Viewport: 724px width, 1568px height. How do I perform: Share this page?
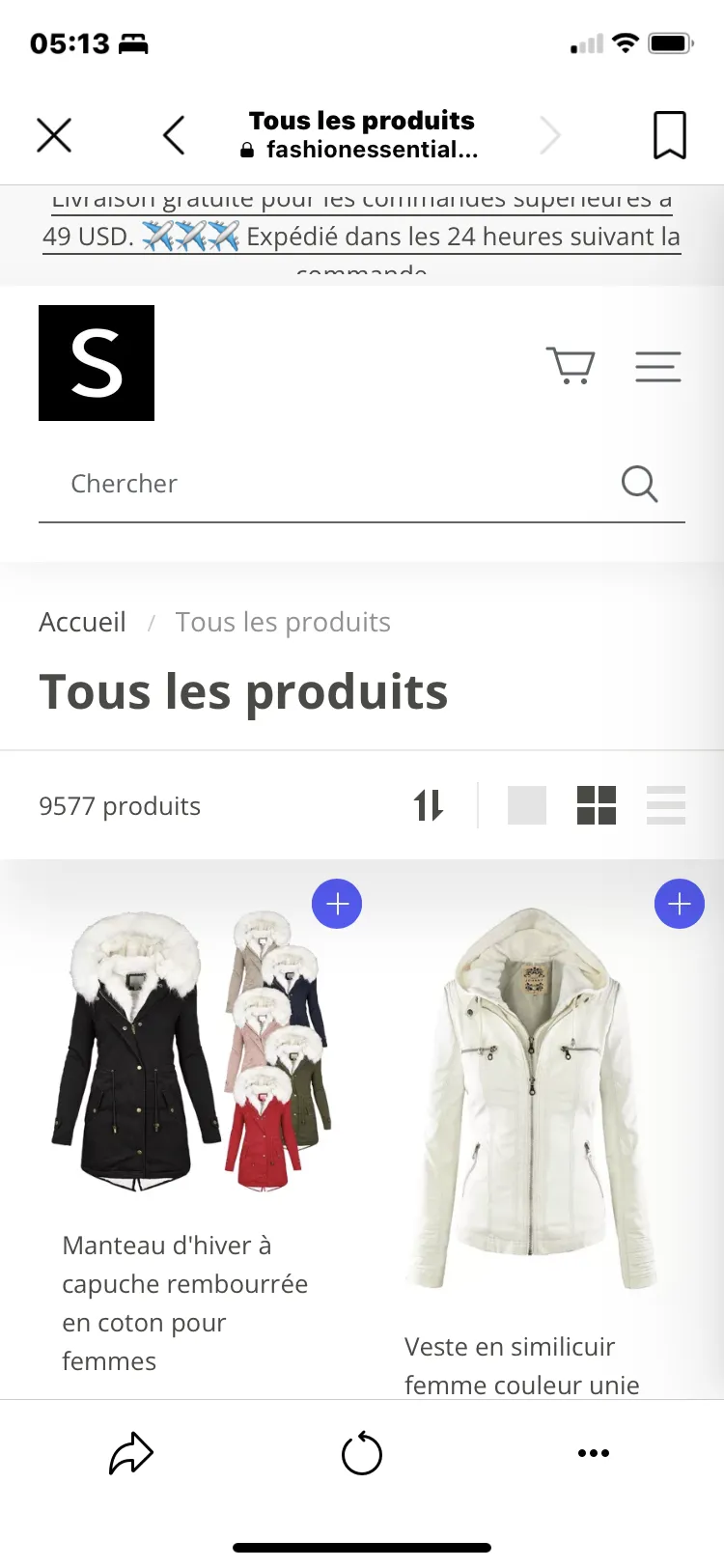[131, 1454]
